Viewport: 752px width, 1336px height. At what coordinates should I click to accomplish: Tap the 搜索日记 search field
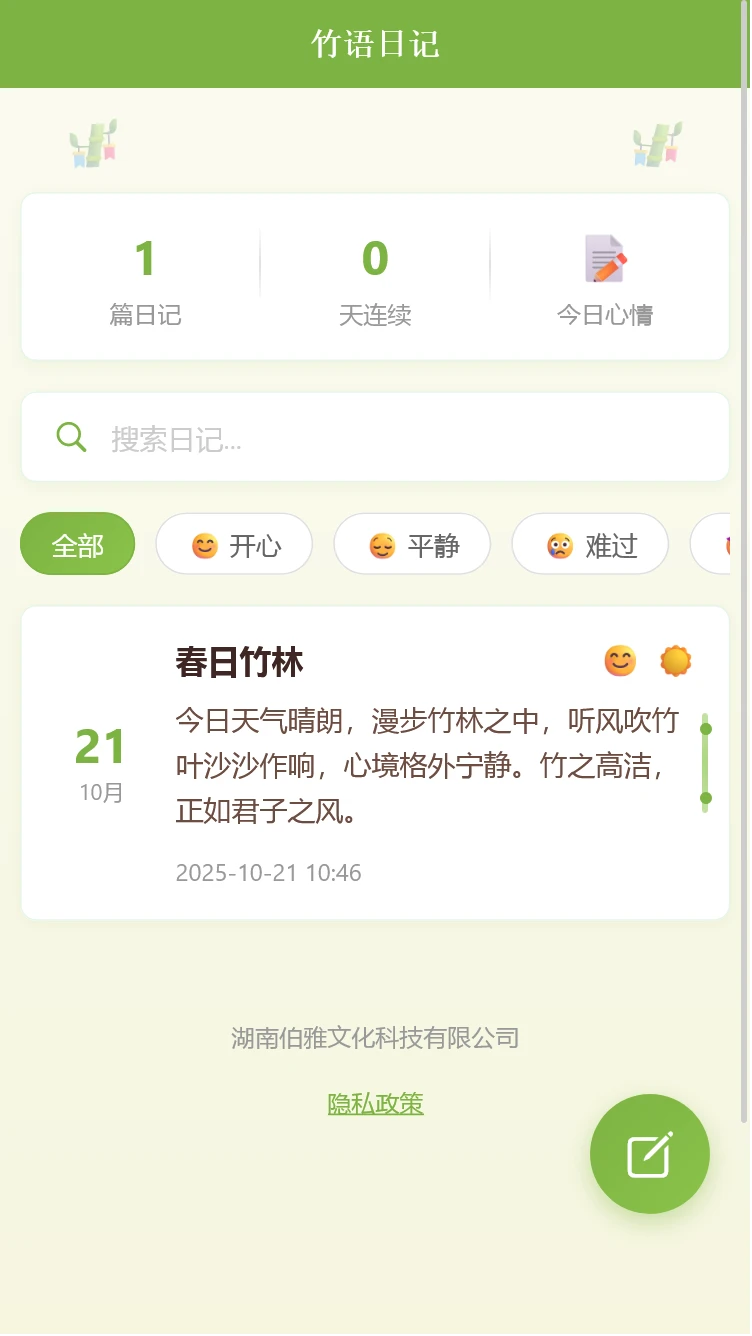(x=400, y=438)
